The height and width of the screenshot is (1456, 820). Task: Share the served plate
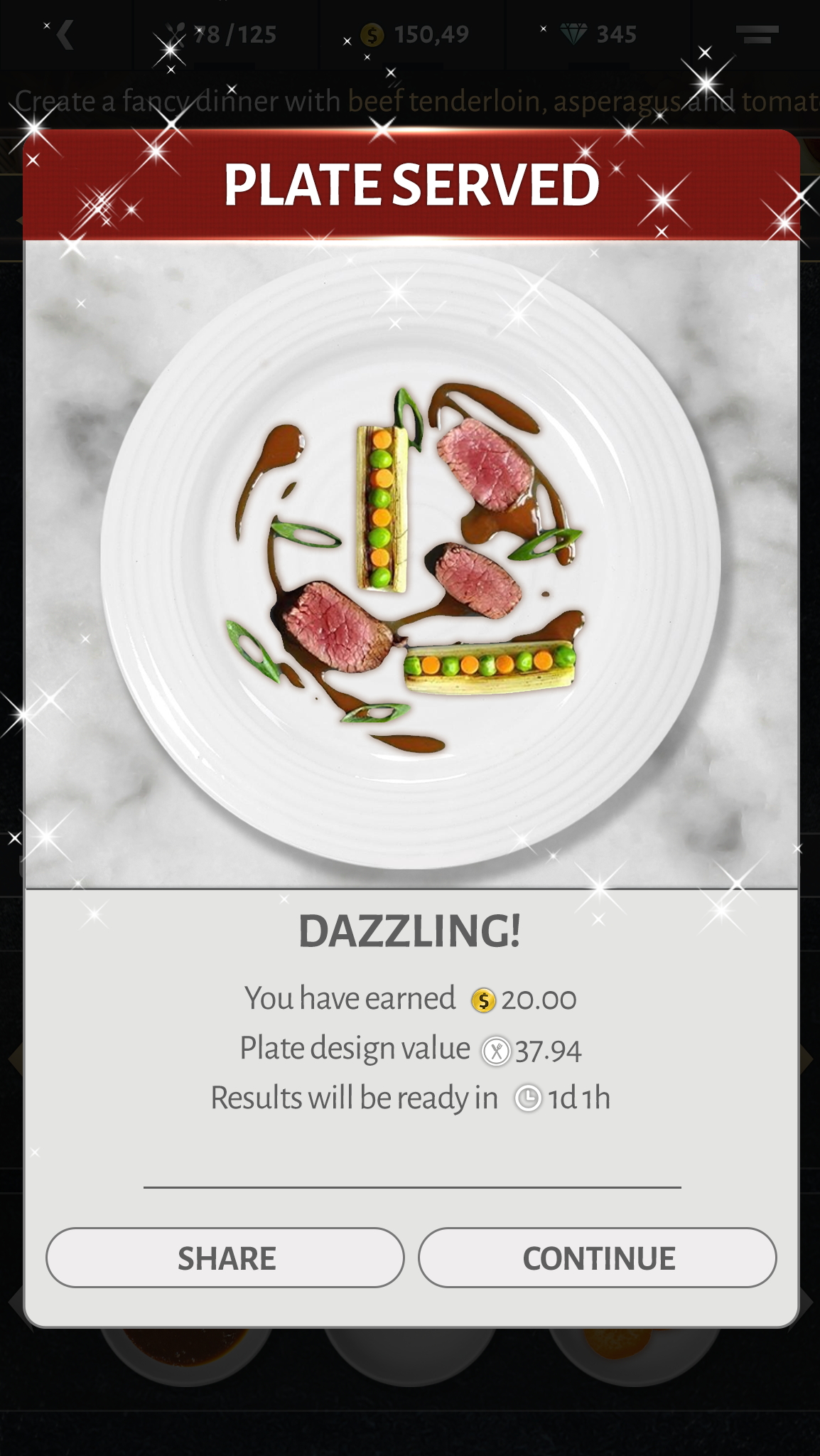[x=225, y=1258]
